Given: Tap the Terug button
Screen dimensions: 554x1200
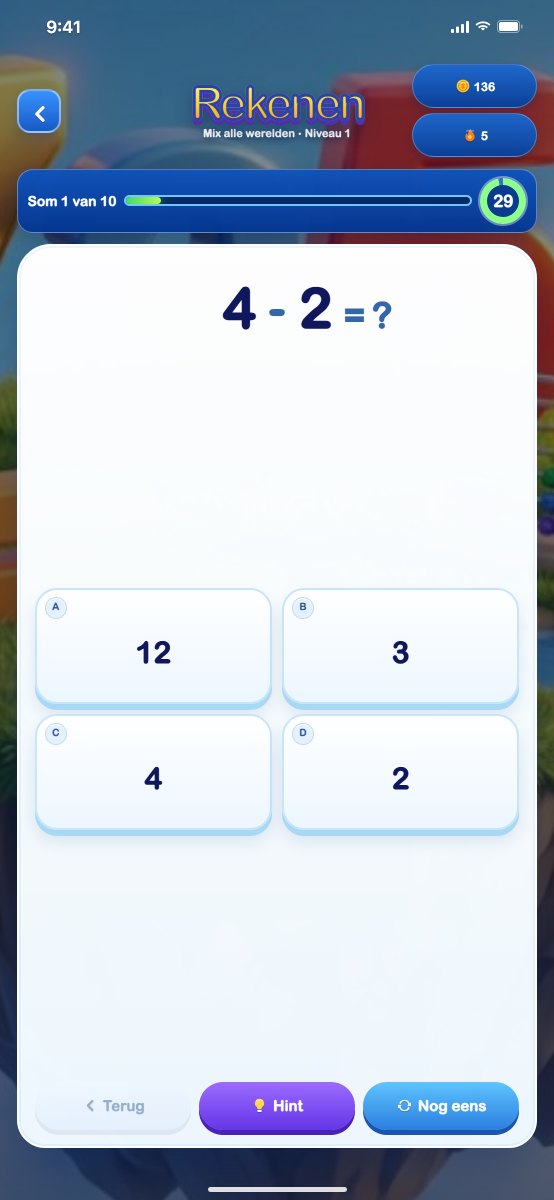Looking at the screenshot, I should (113, 1106).
